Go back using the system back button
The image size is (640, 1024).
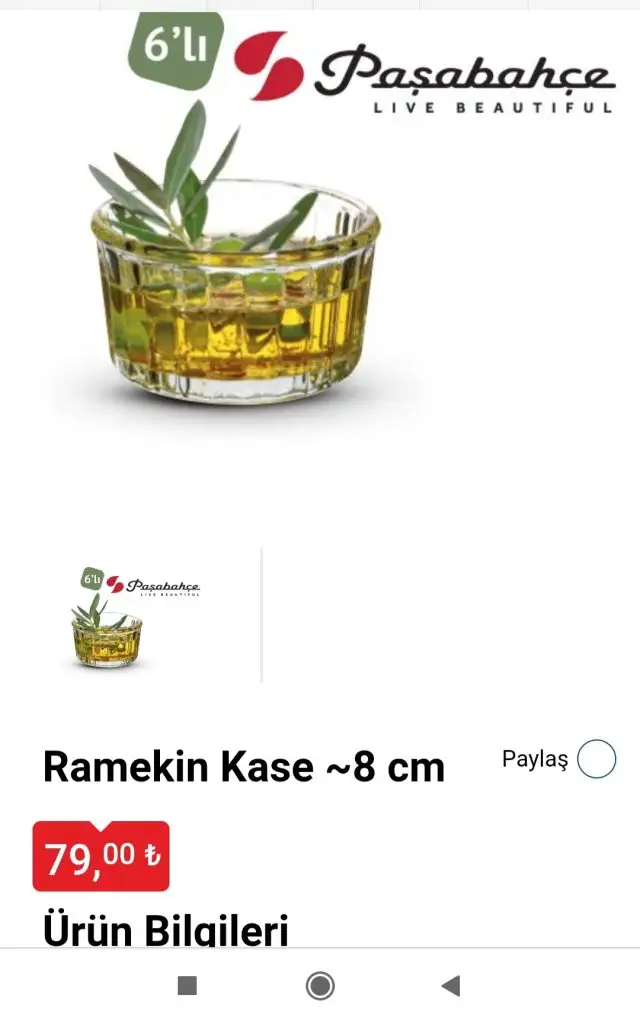[x=451, y=987]
